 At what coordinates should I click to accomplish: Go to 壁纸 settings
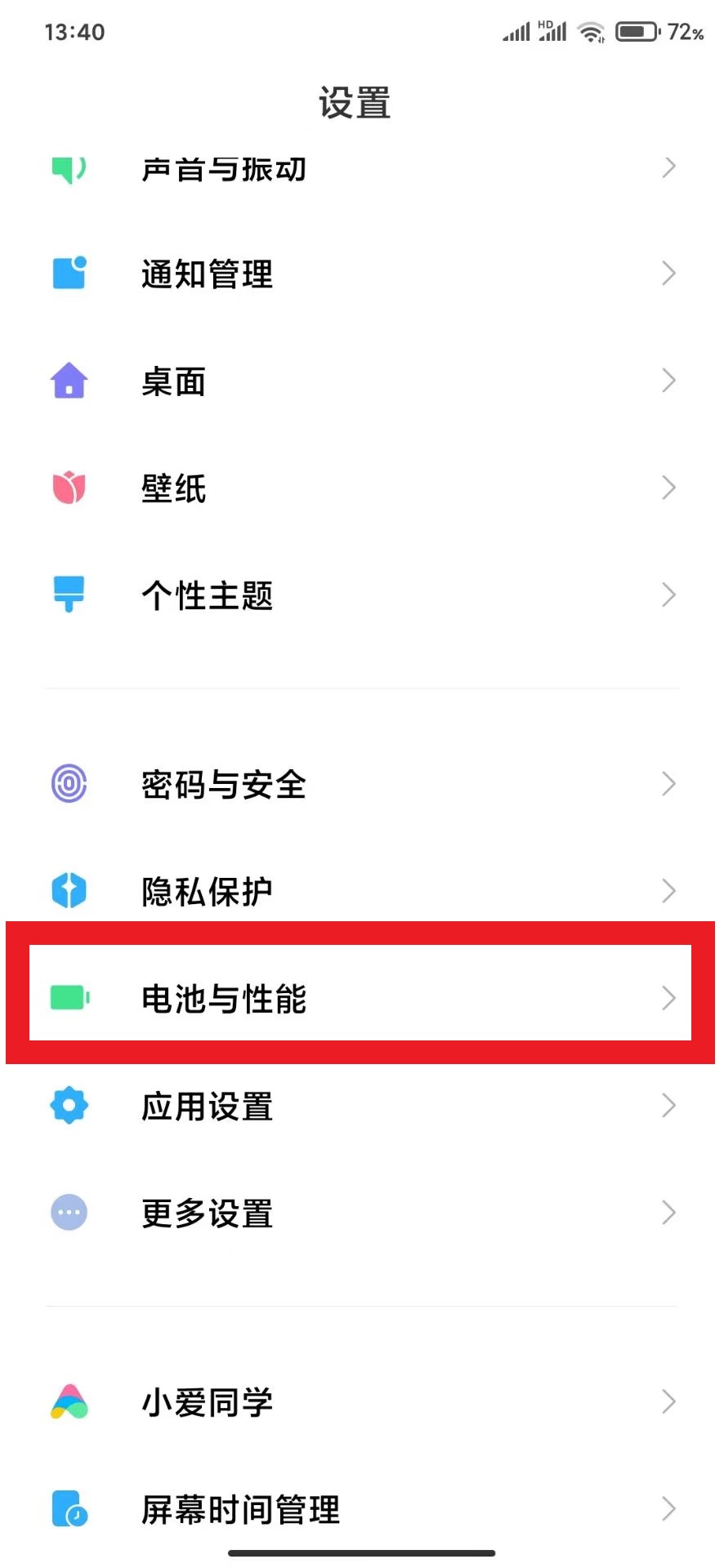click(x=362, y=488)
